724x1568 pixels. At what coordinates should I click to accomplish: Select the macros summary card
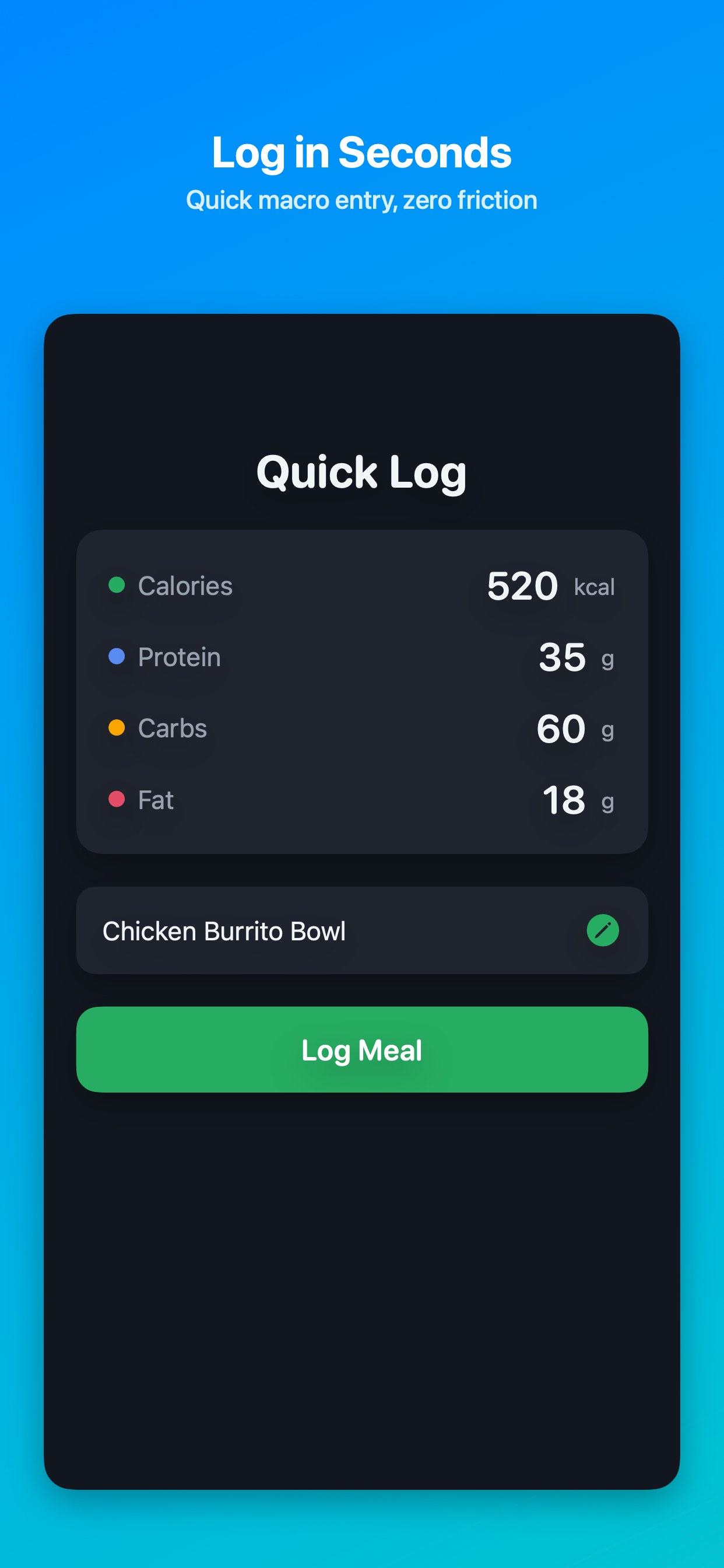pos(362,691)
